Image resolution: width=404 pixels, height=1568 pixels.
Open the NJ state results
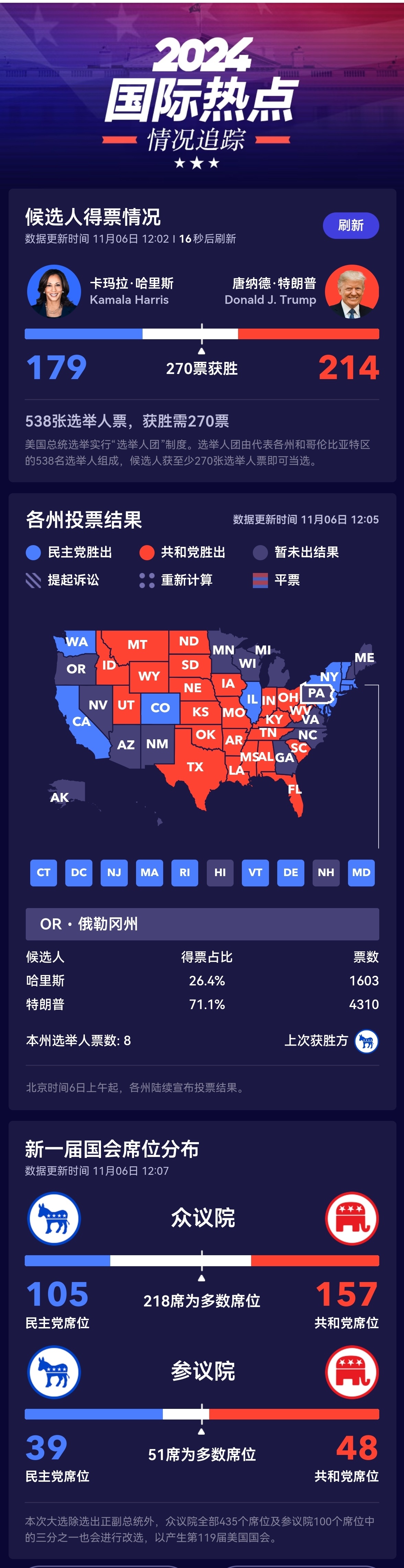click(x=114, y=872)
